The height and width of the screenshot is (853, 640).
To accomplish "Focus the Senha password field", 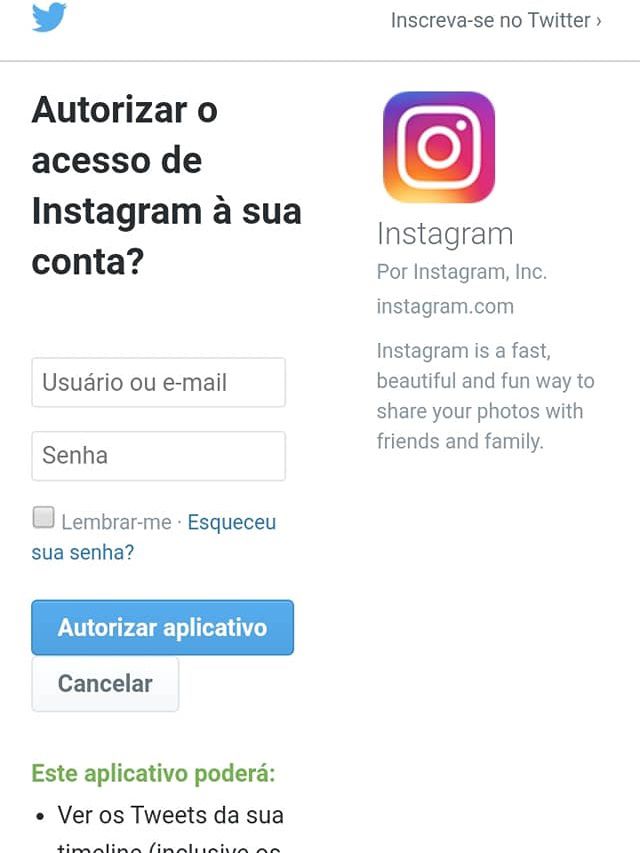I will (158, 456).
